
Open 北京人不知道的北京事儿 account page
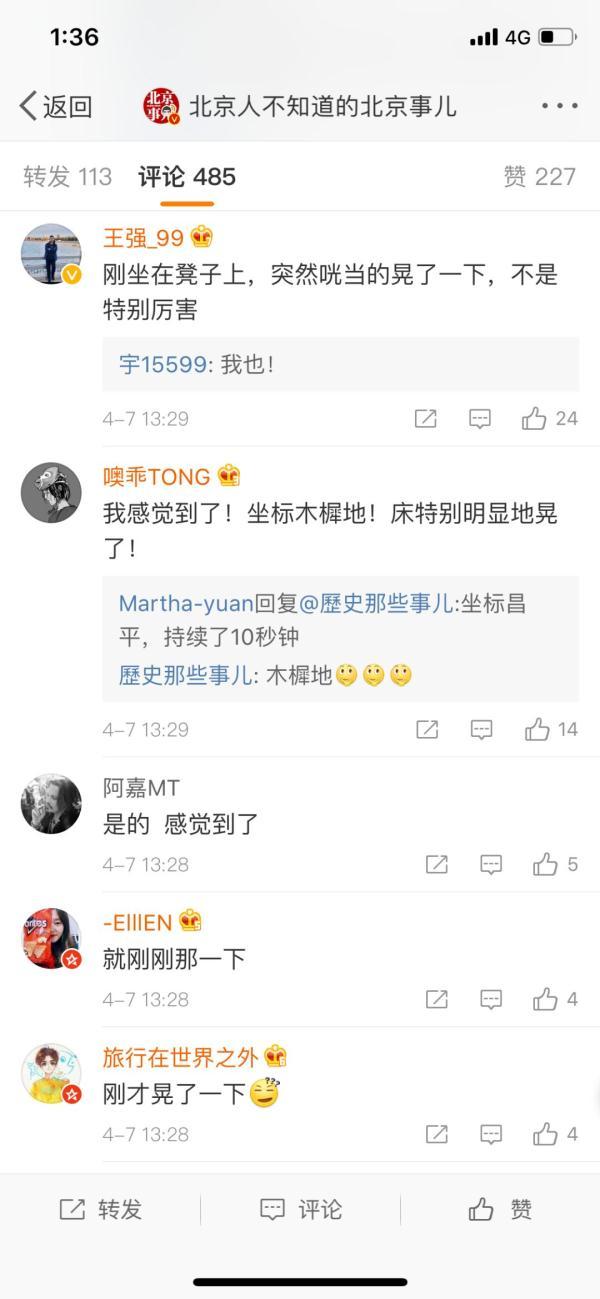320,106
